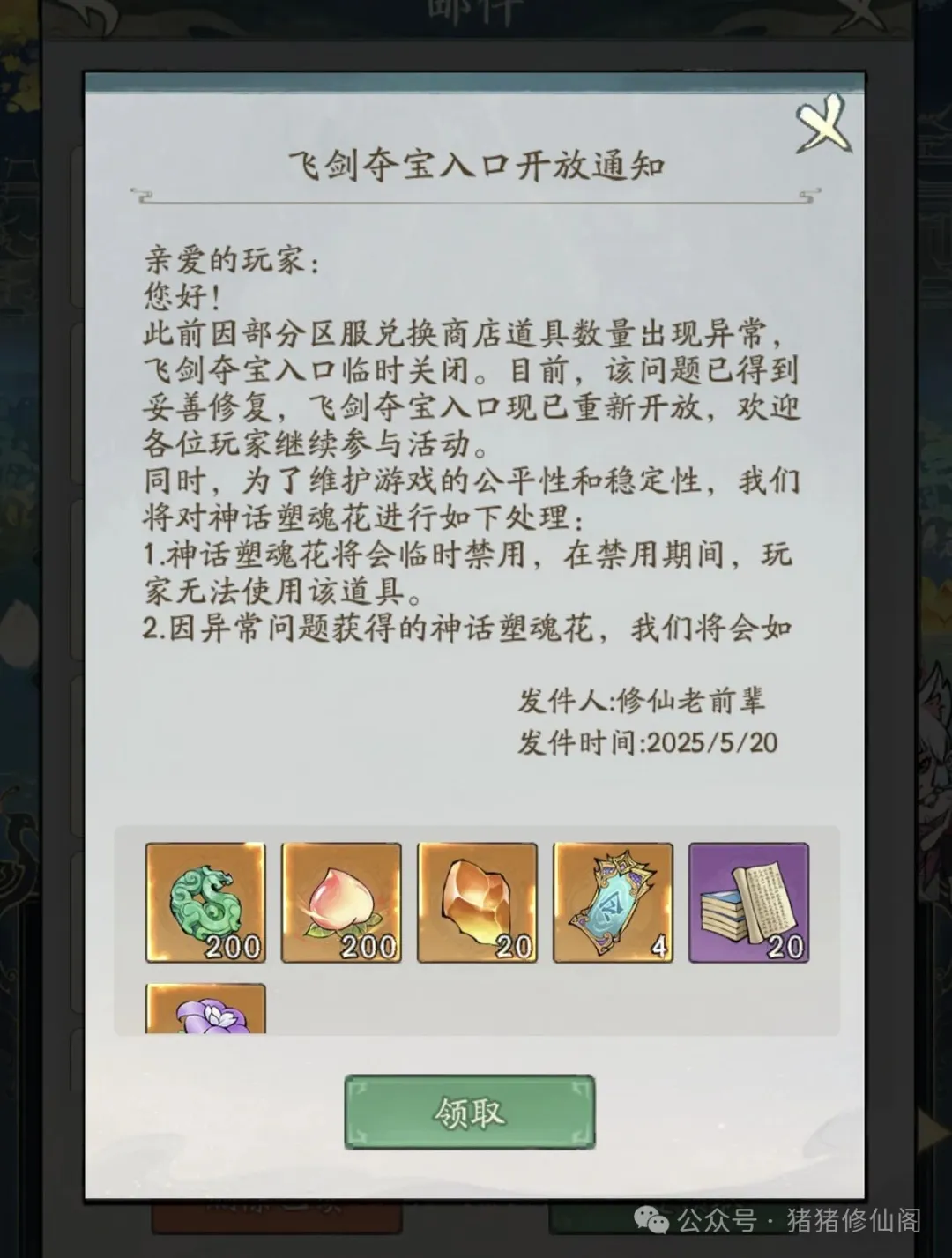Close the mail dialog with the X
Image resolution: width=952 pixels, height=1258 pixels.
tap(822, 124)
